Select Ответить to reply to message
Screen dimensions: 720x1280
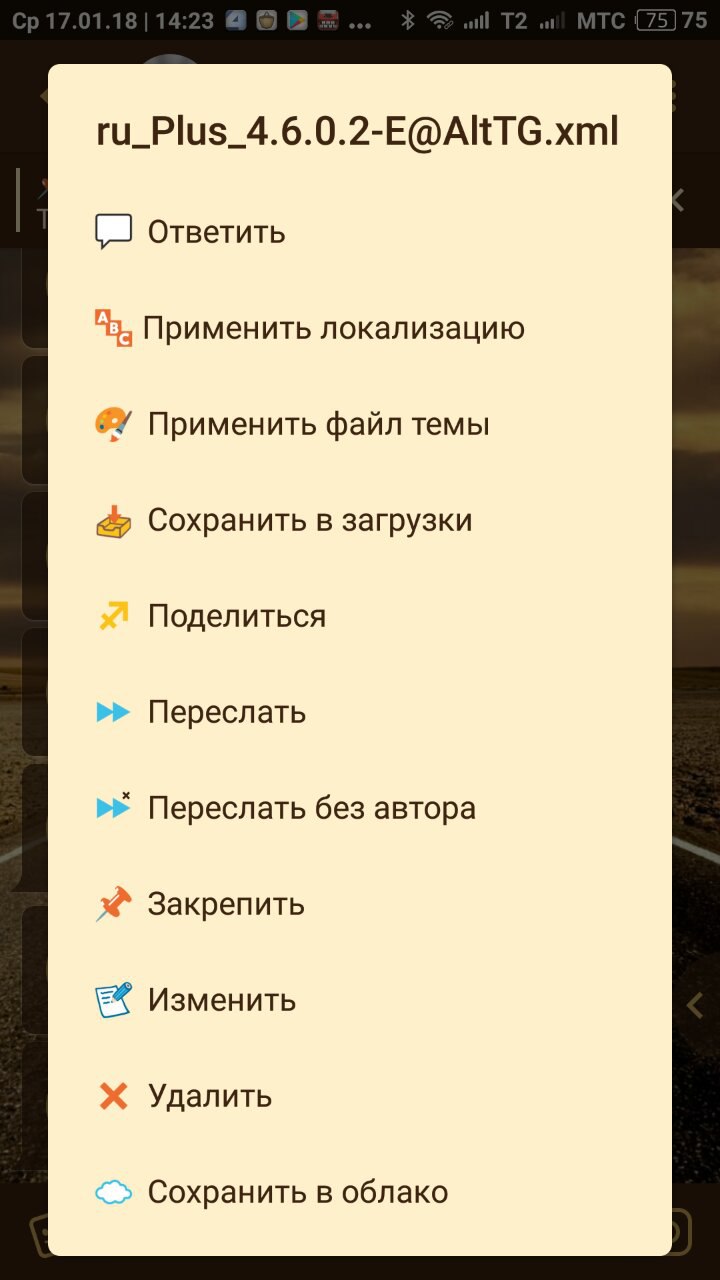[x=216, y=232]
